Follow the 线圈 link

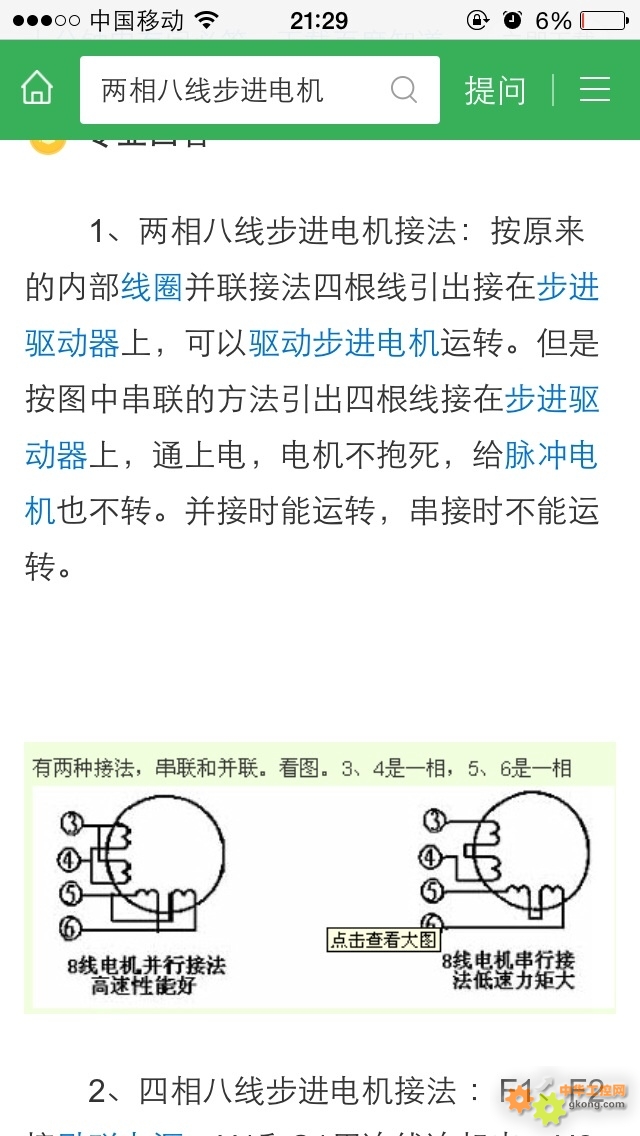(151, 288)
